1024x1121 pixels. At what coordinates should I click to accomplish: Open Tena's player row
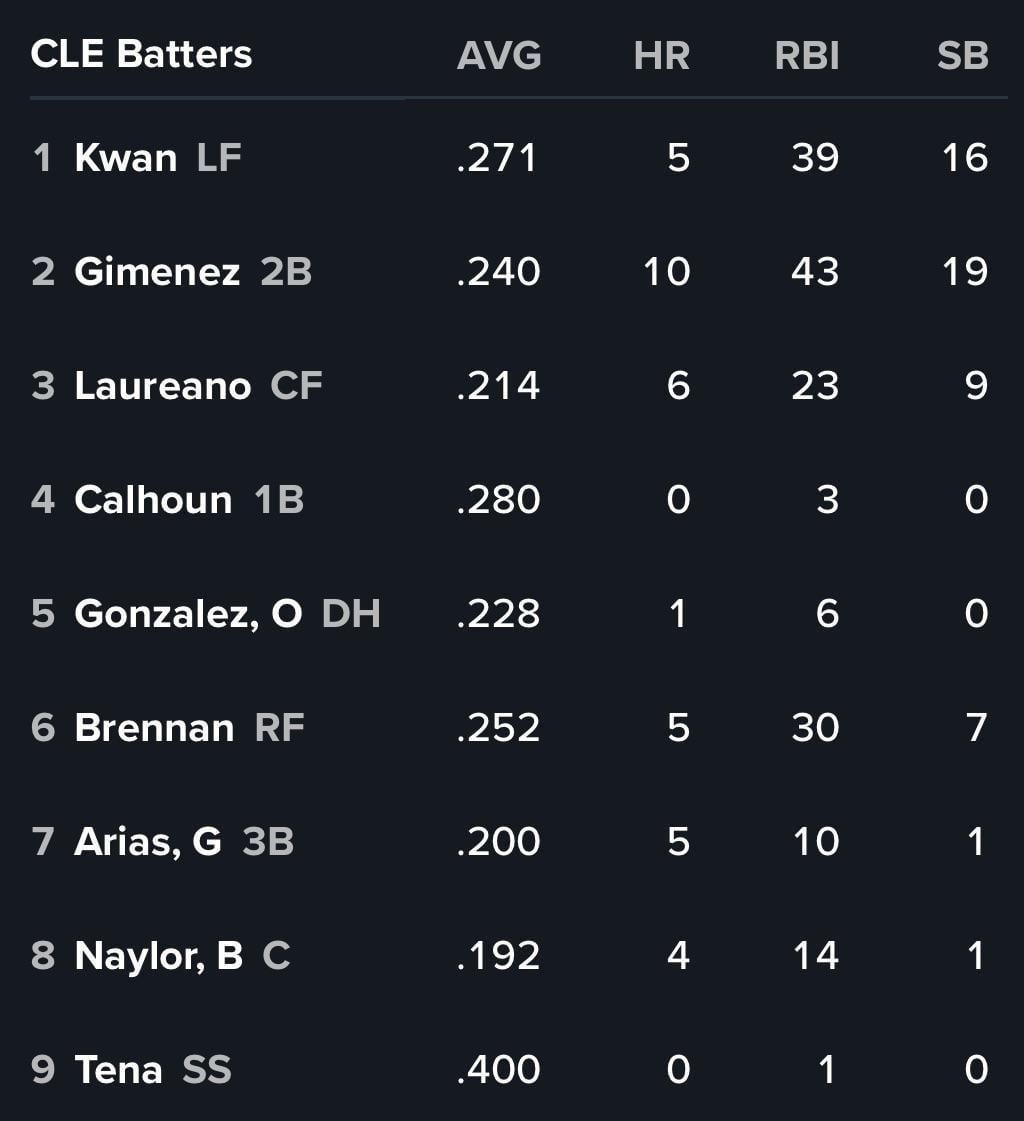[118, 1069]
